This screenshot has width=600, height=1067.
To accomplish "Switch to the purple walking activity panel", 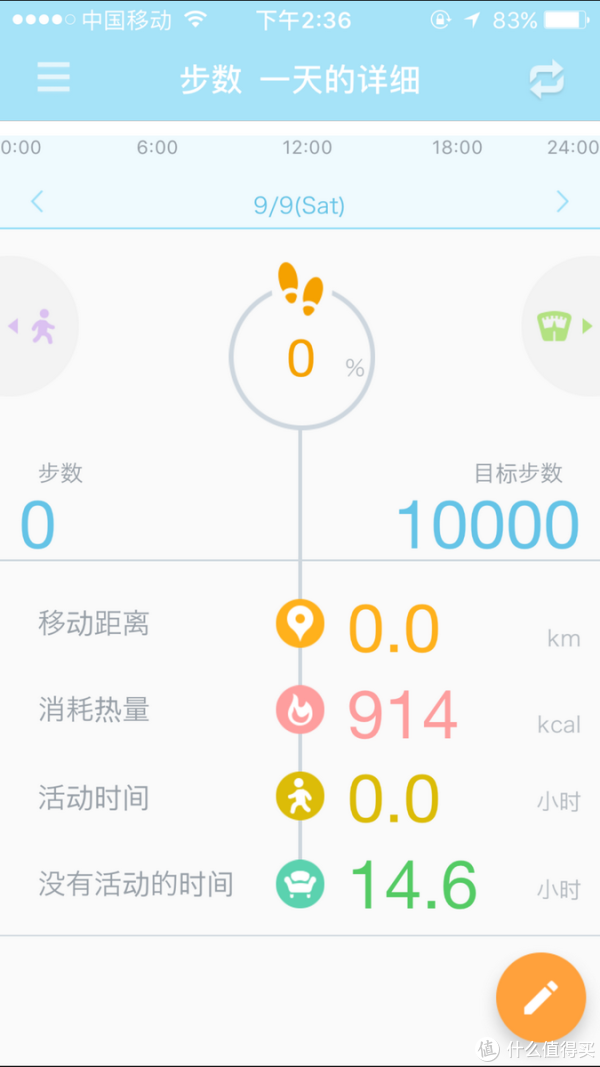I will pos(34,326).
